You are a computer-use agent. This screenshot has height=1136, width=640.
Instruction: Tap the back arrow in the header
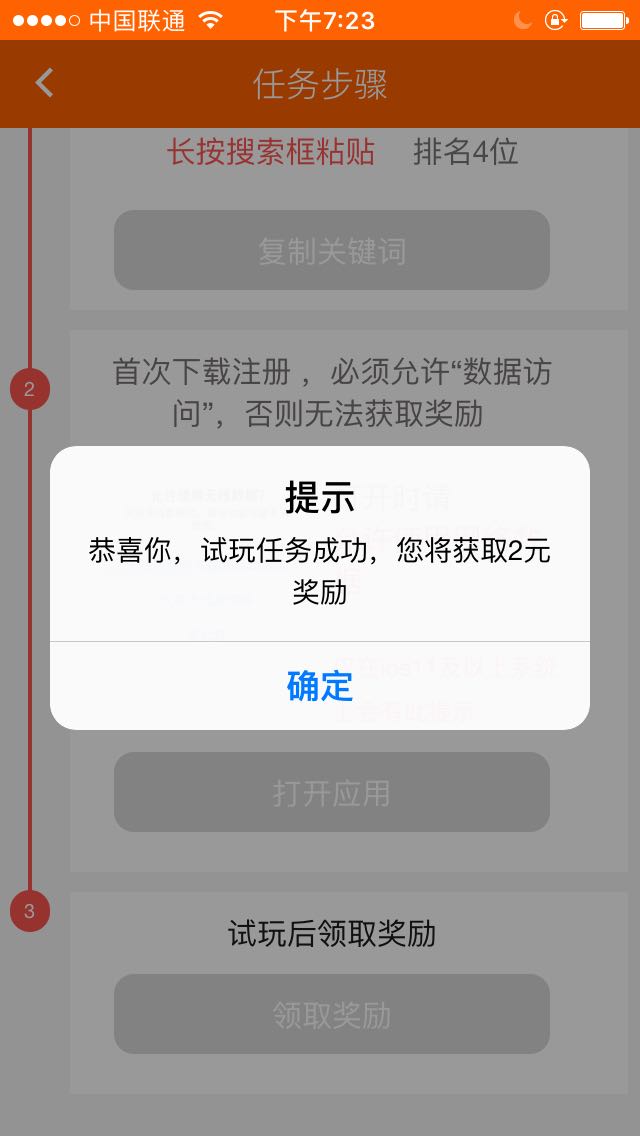(x=44, y=83)
